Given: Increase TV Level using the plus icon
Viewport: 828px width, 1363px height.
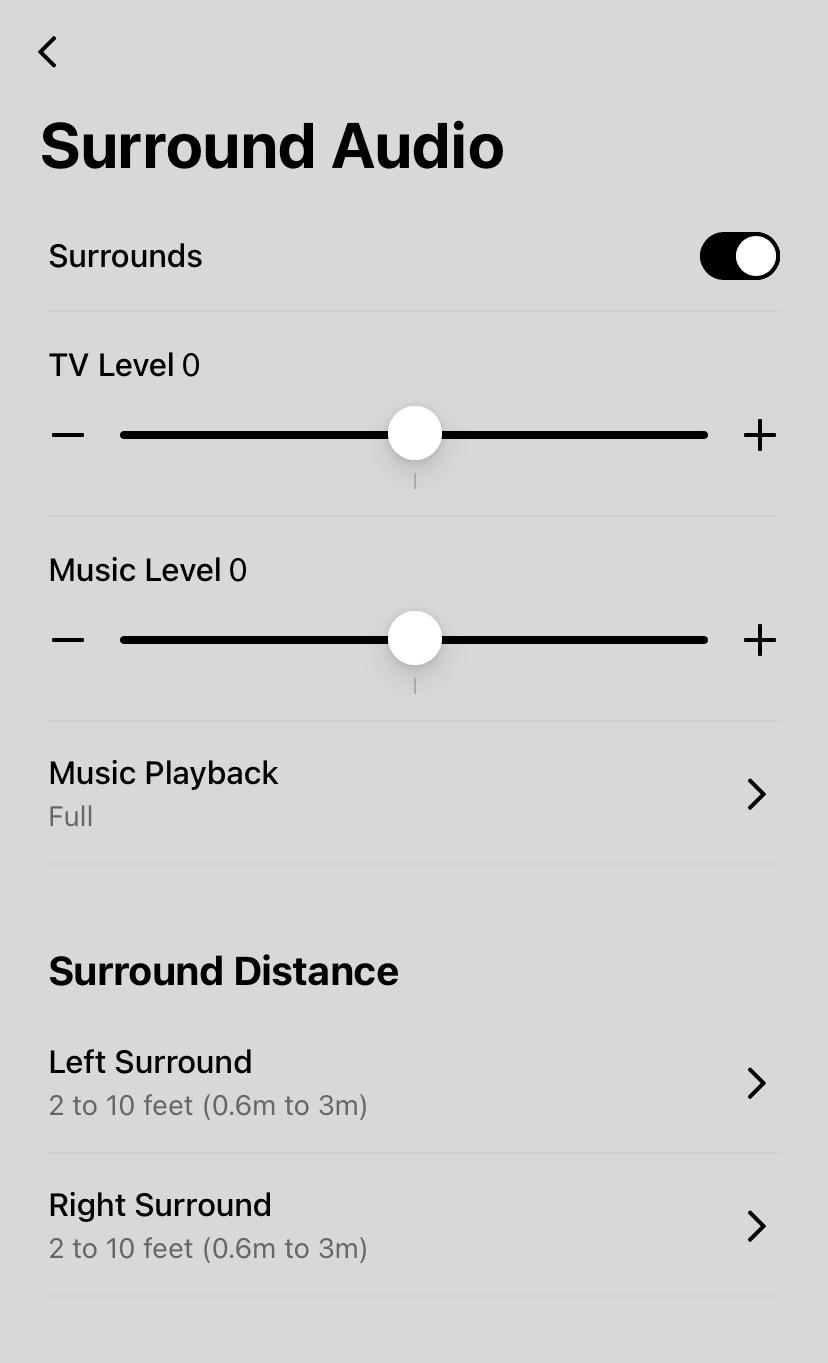Looking at the screenshot, I should [759, 434].
